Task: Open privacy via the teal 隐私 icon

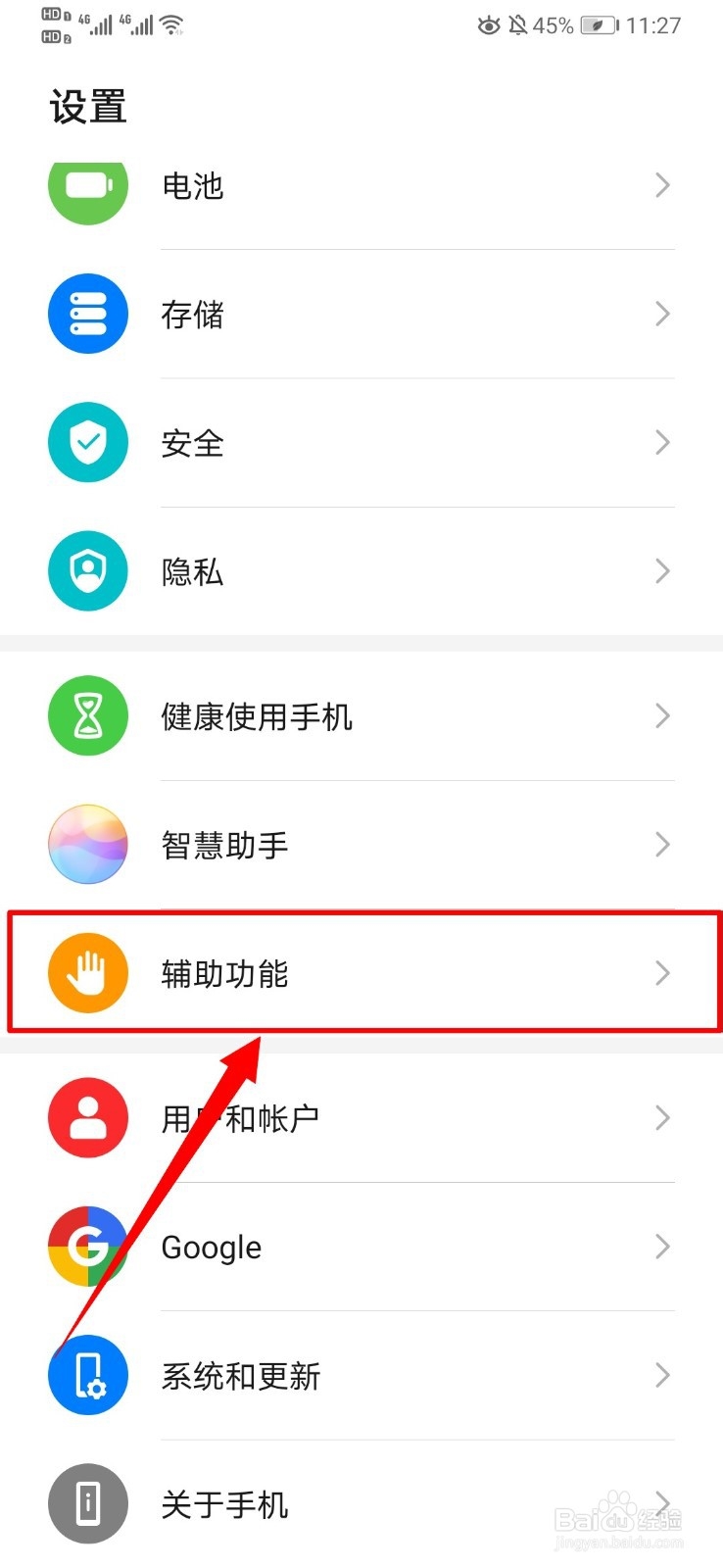Action: tap(87, 570)
